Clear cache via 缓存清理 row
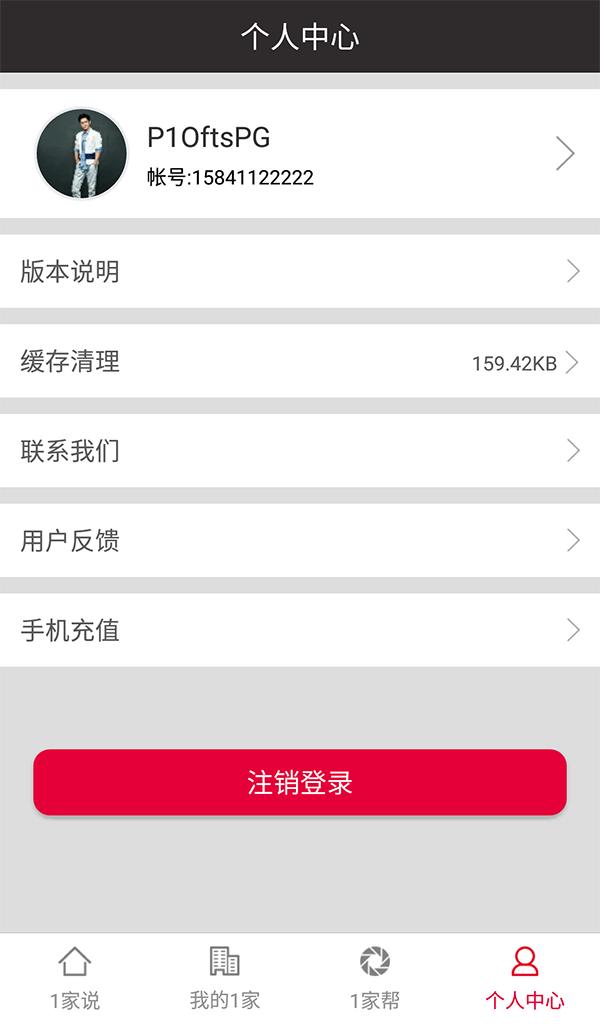 [300, 361]
